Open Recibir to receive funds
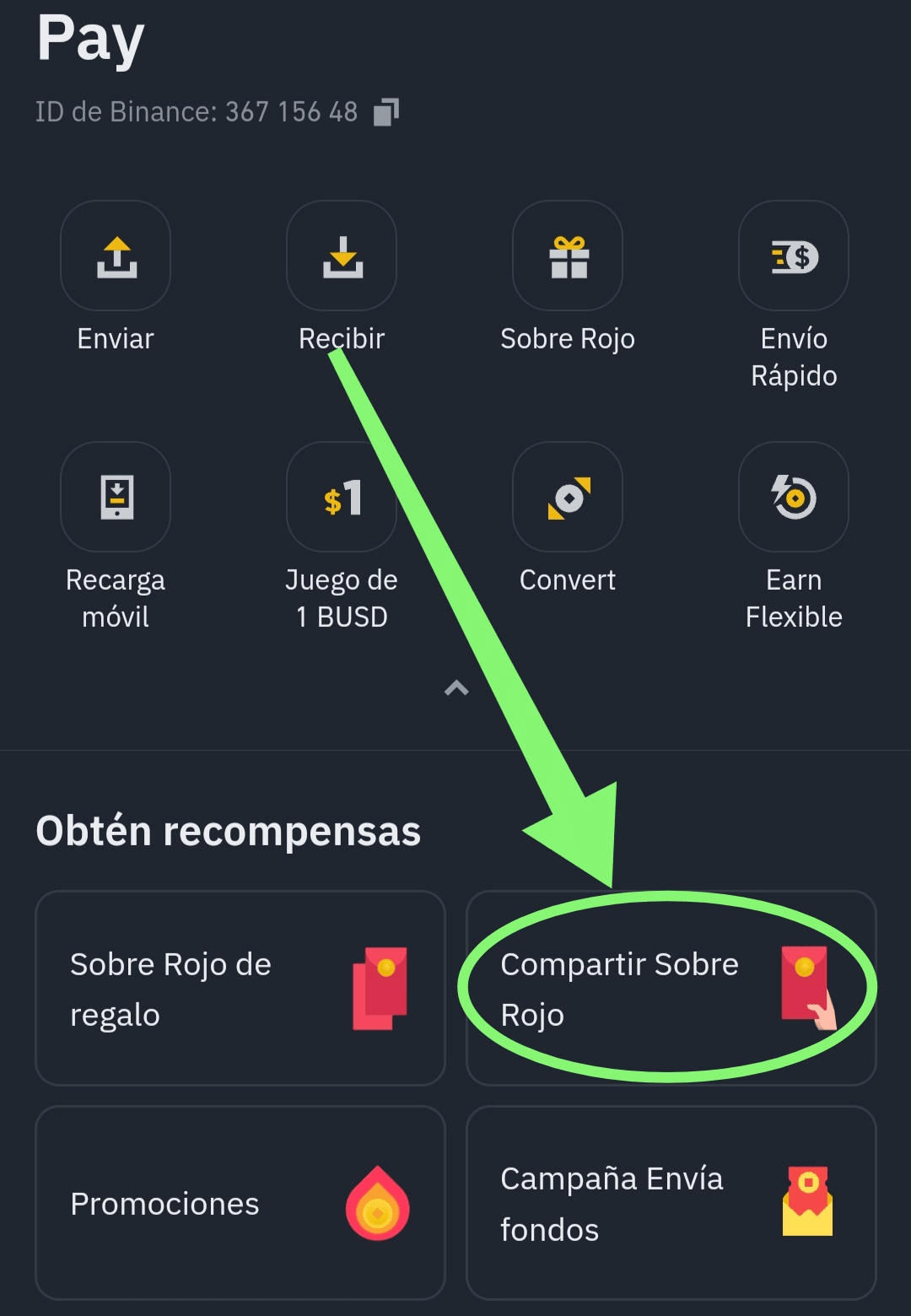 342,256
